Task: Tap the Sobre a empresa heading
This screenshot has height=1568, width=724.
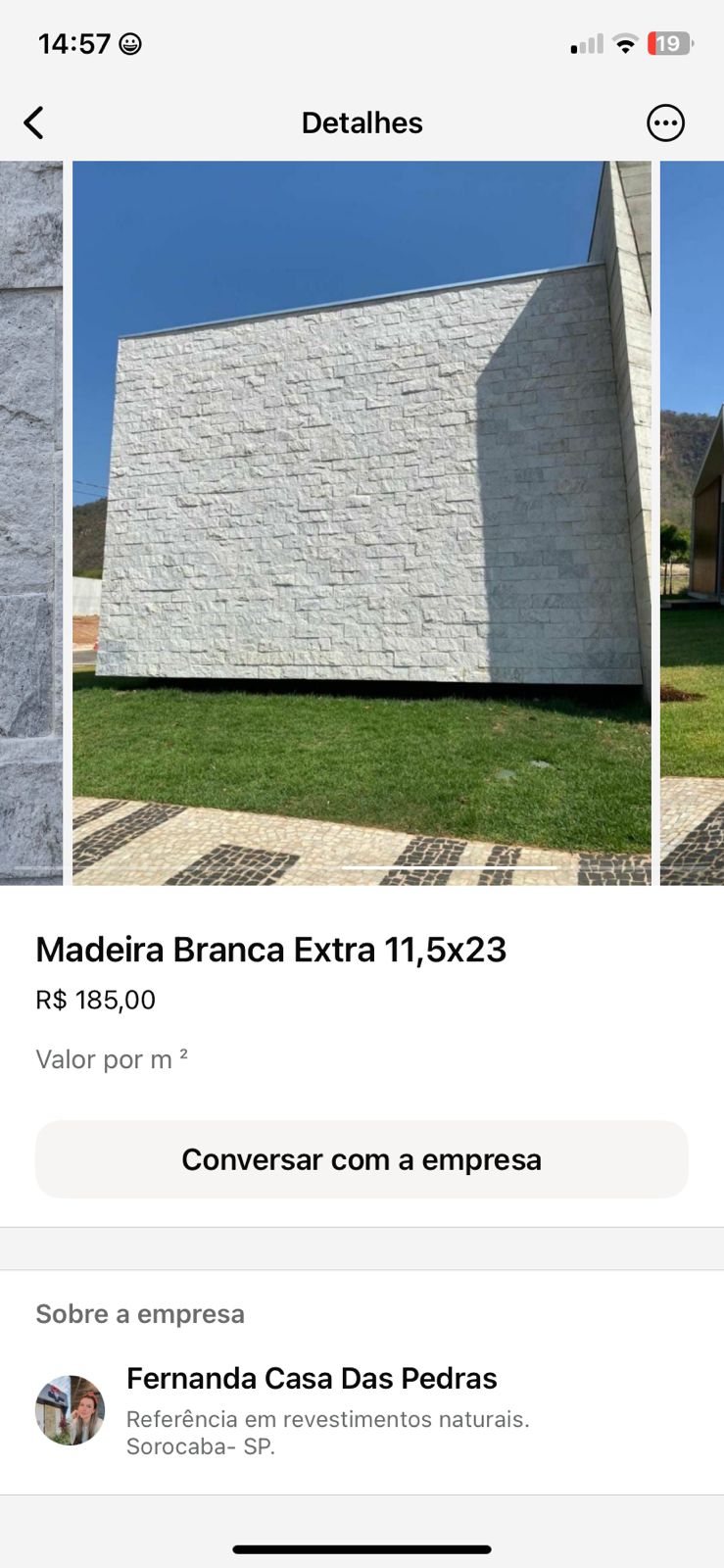Action: [x=140, y=1313]
